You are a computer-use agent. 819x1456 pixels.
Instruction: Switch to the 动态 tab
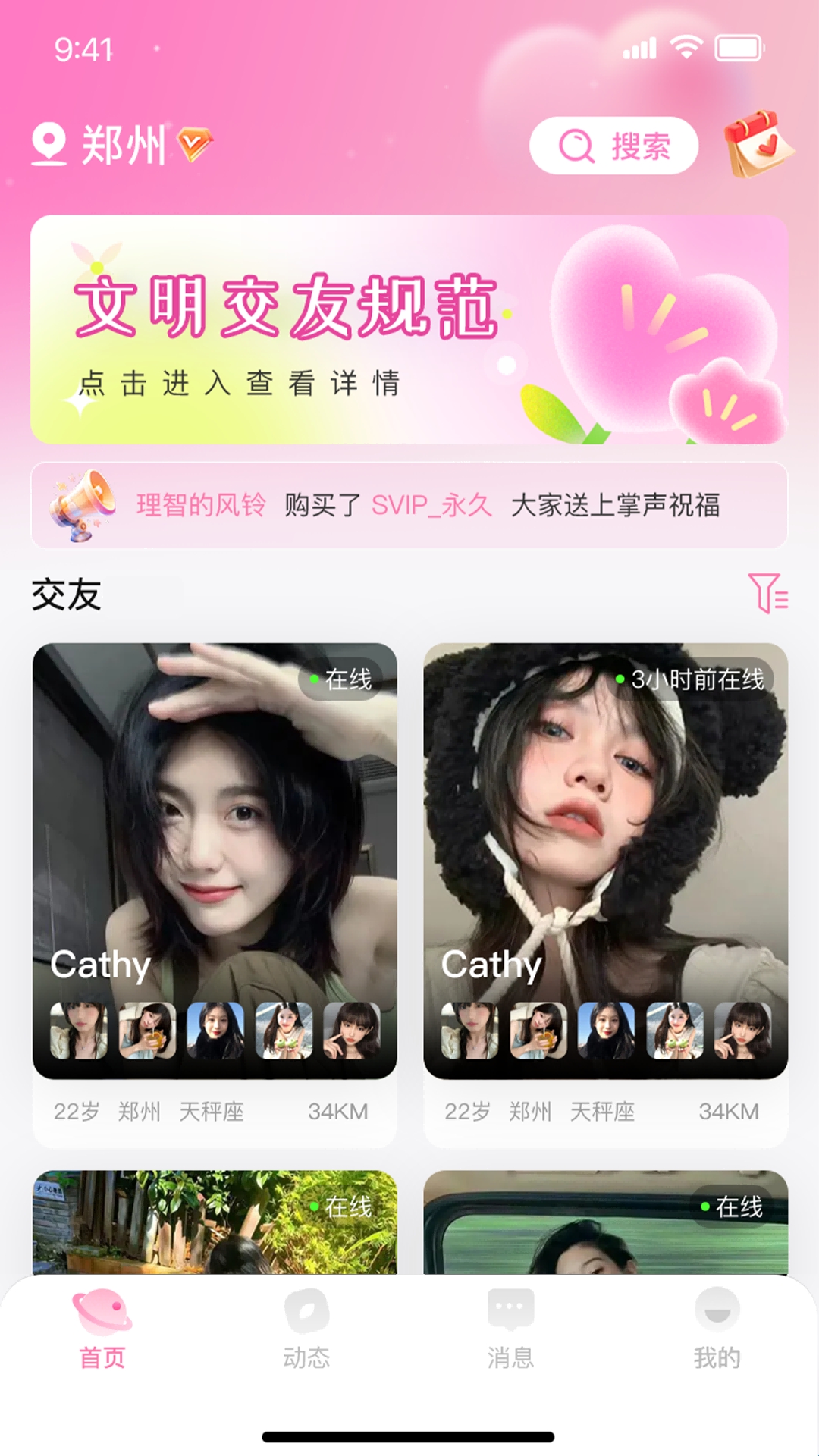pyautogui.click(x=306, y=1327)
